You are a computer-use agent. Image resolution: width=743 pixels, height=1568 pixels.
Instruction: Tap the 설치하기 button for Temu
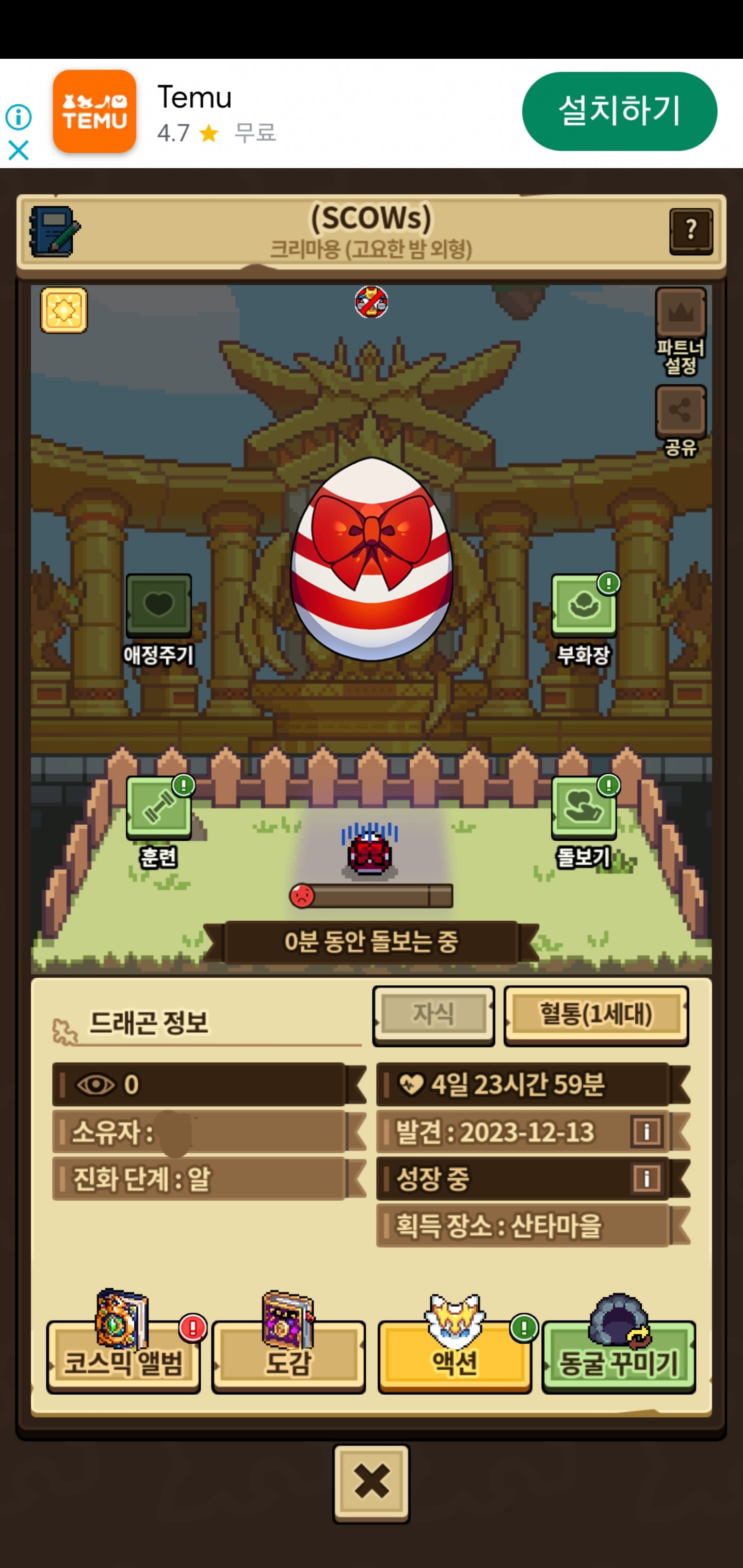[619, 111]
